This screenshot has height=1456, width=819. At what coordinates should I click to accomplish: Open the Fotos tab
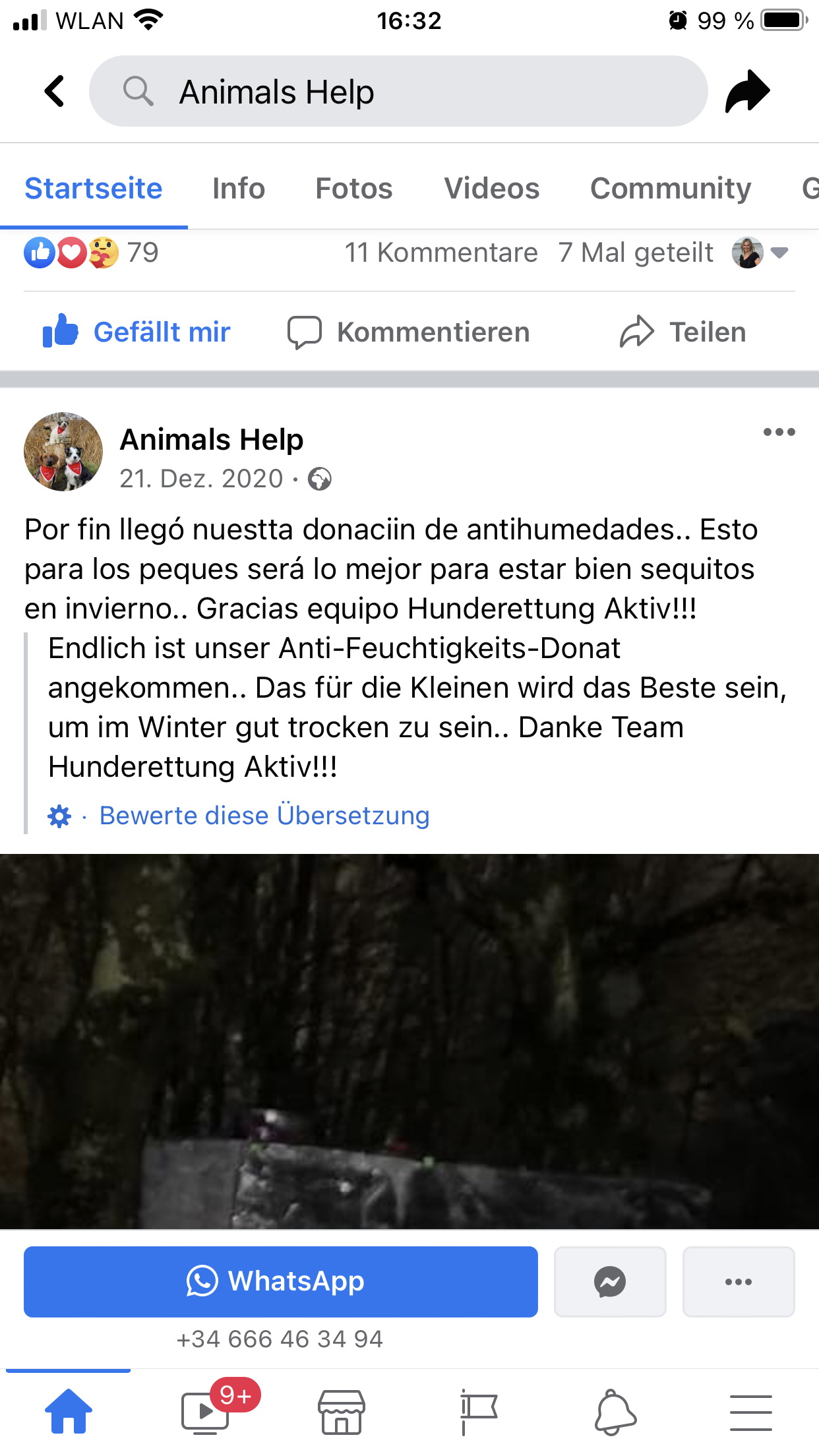[354, 189]
